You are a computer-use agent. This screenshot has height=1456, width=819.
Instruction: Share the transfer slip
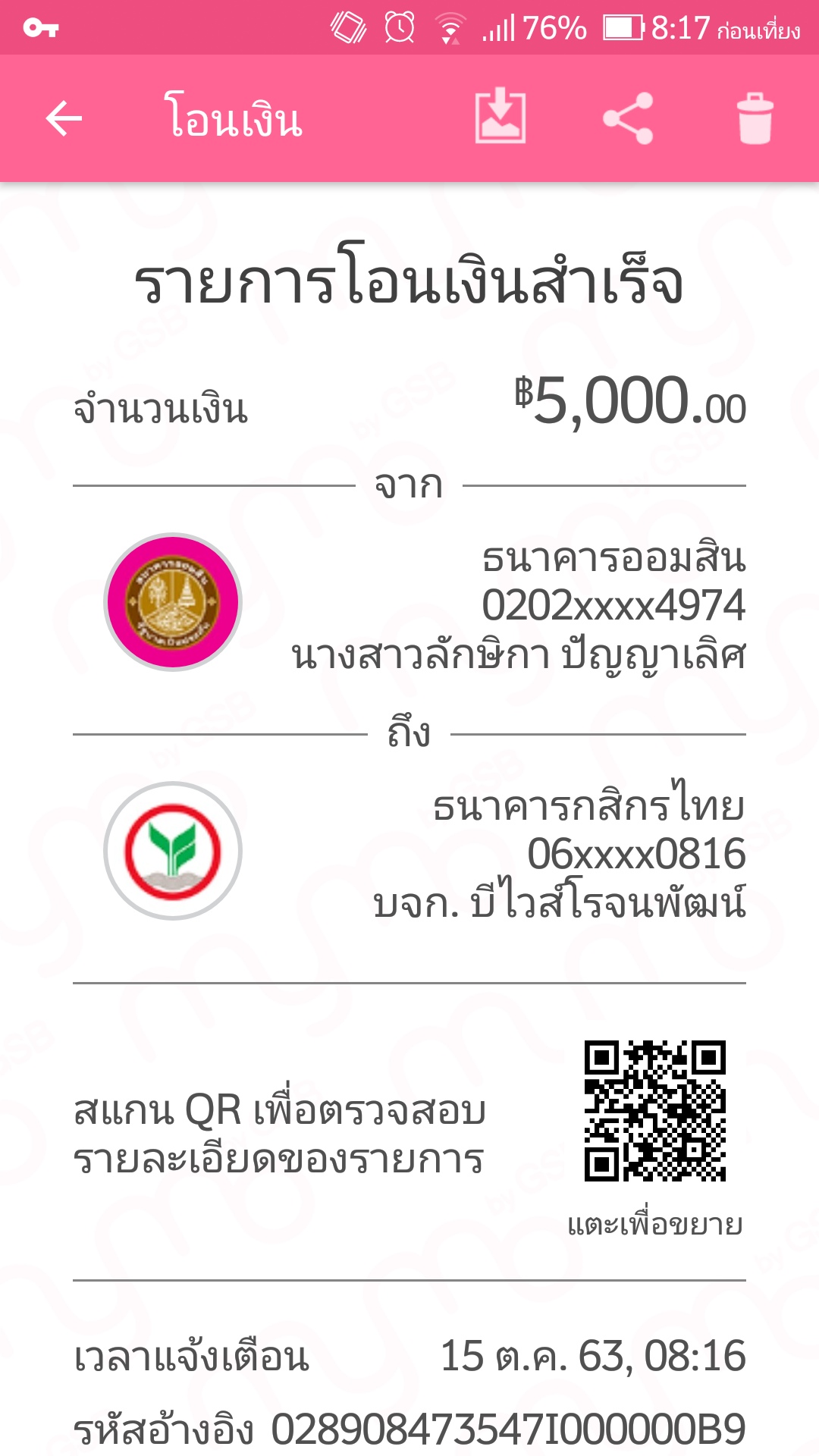coord(628,118)
